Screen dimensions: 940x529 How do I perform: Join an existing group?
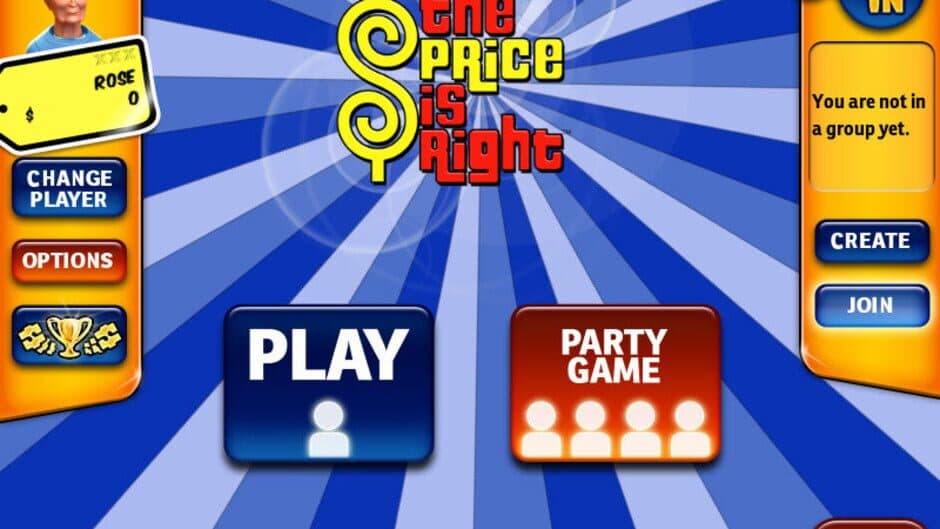[x=871, y=306]
